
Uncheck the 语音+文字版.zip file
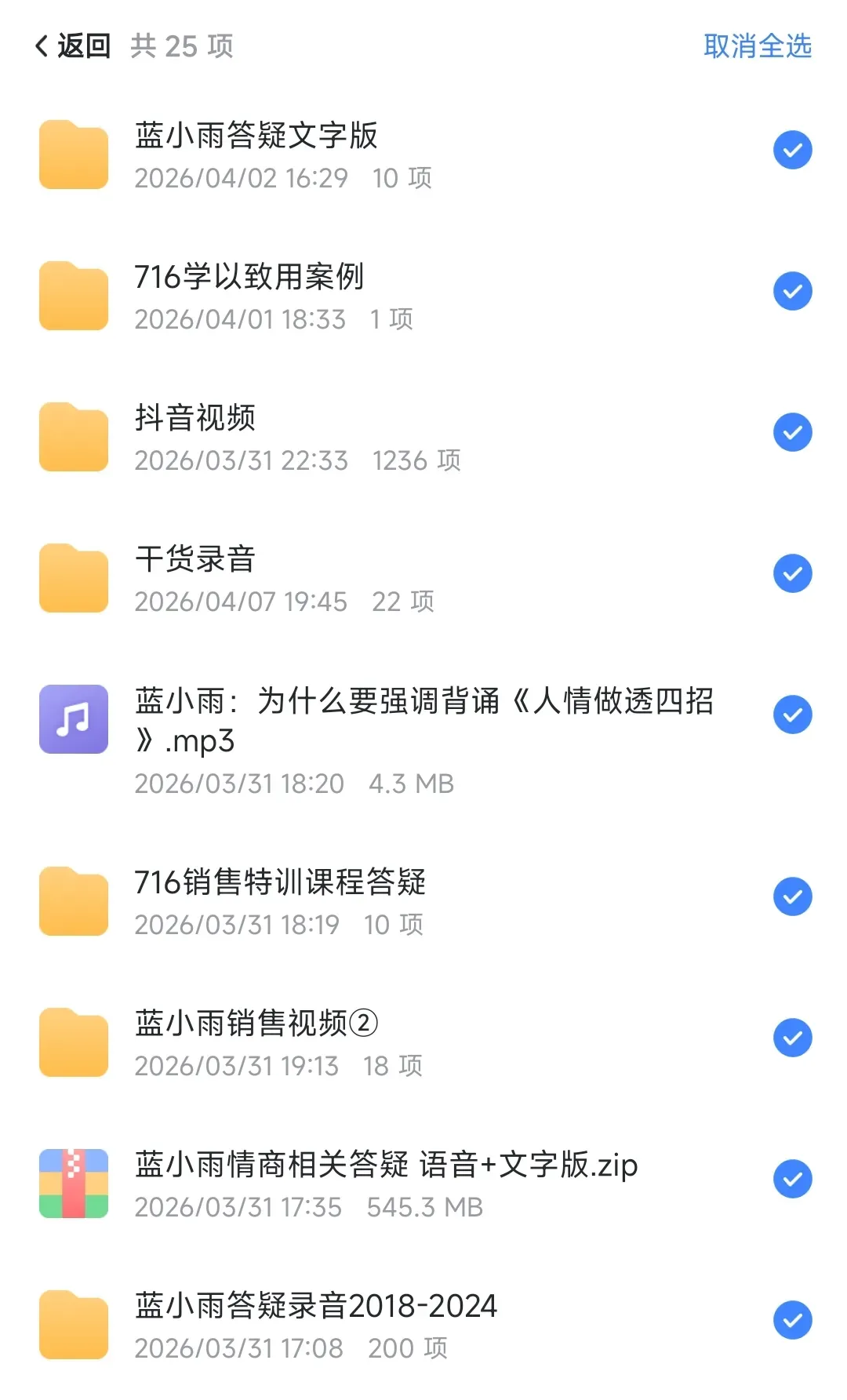[x=792, y=1179]
